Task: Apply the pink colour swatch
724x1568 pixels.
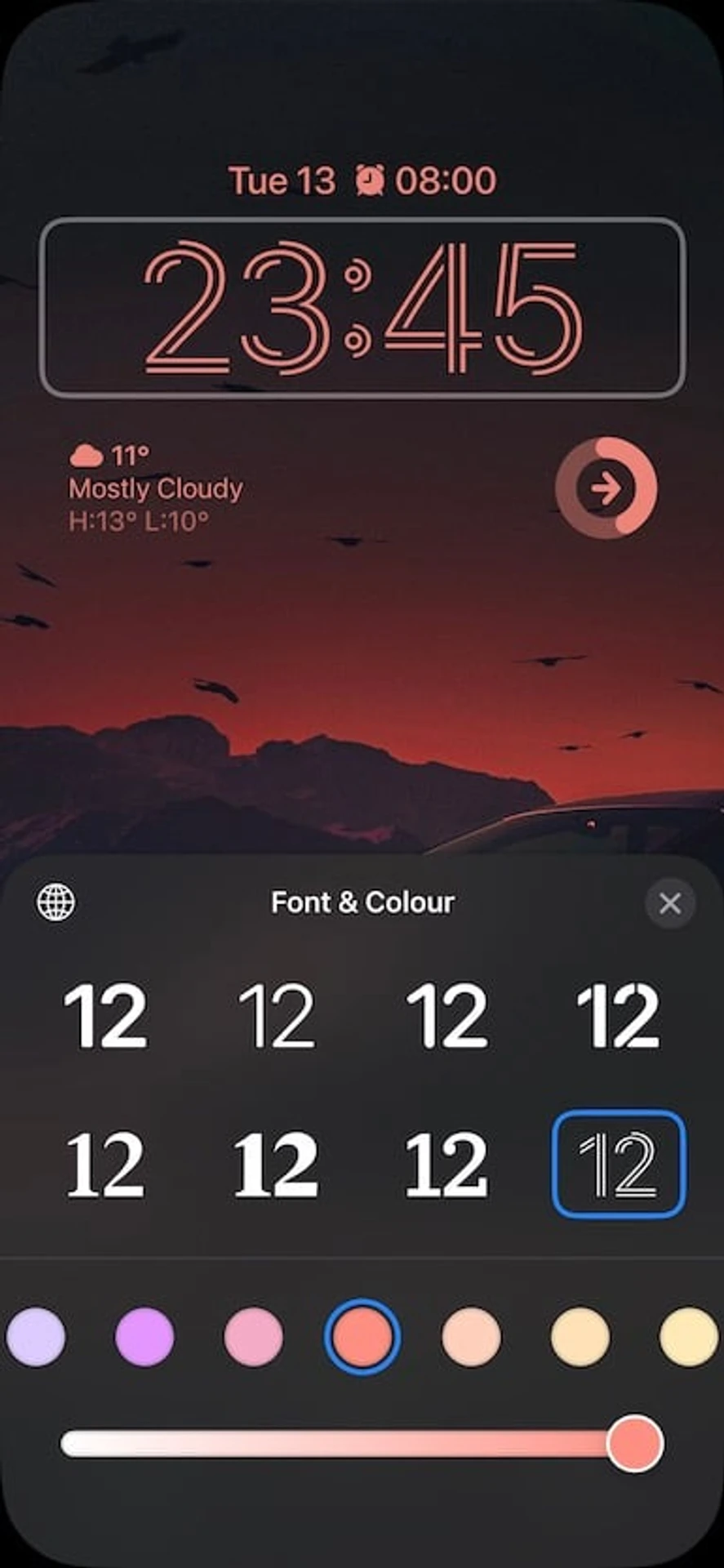Action: pyautogui.click(x=253, y=1337)
